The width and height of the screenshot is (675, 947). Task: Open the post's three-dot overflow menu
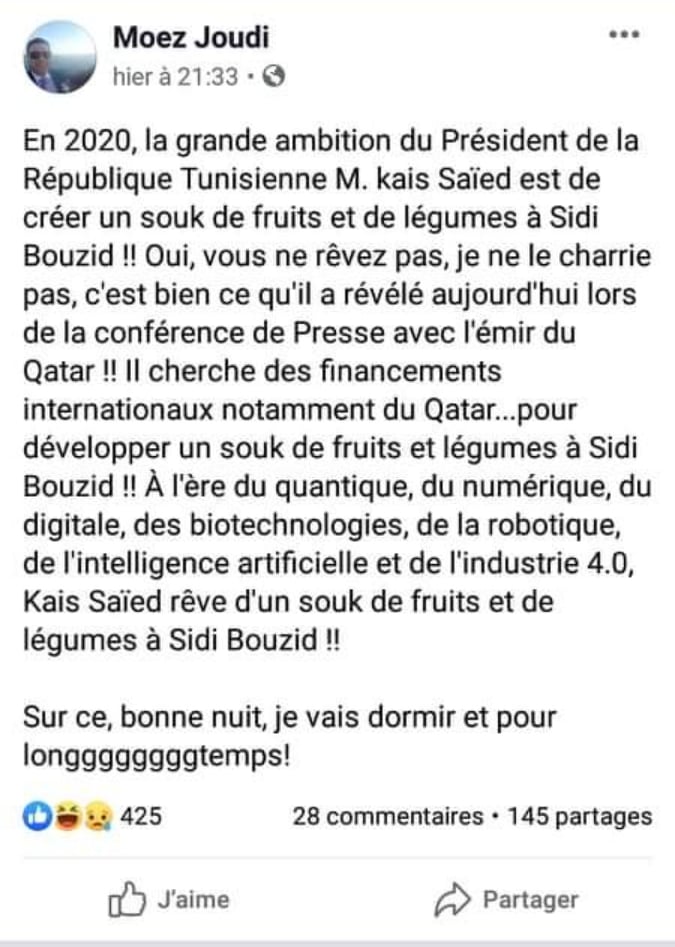624,35
